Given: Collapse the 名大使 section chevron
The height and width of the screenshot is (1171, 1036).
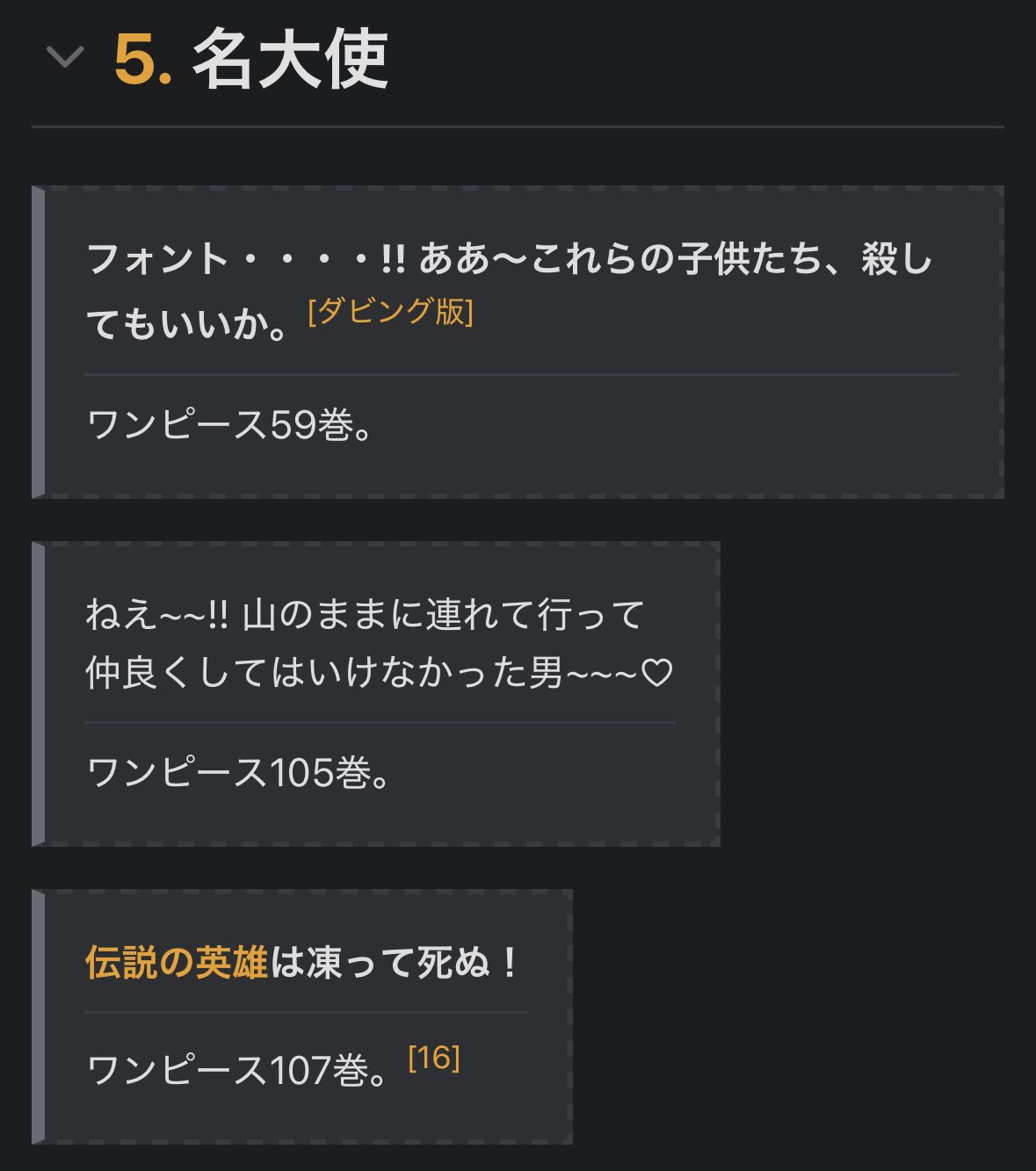Looking at the screenshot, I should [x=65, y=59].
